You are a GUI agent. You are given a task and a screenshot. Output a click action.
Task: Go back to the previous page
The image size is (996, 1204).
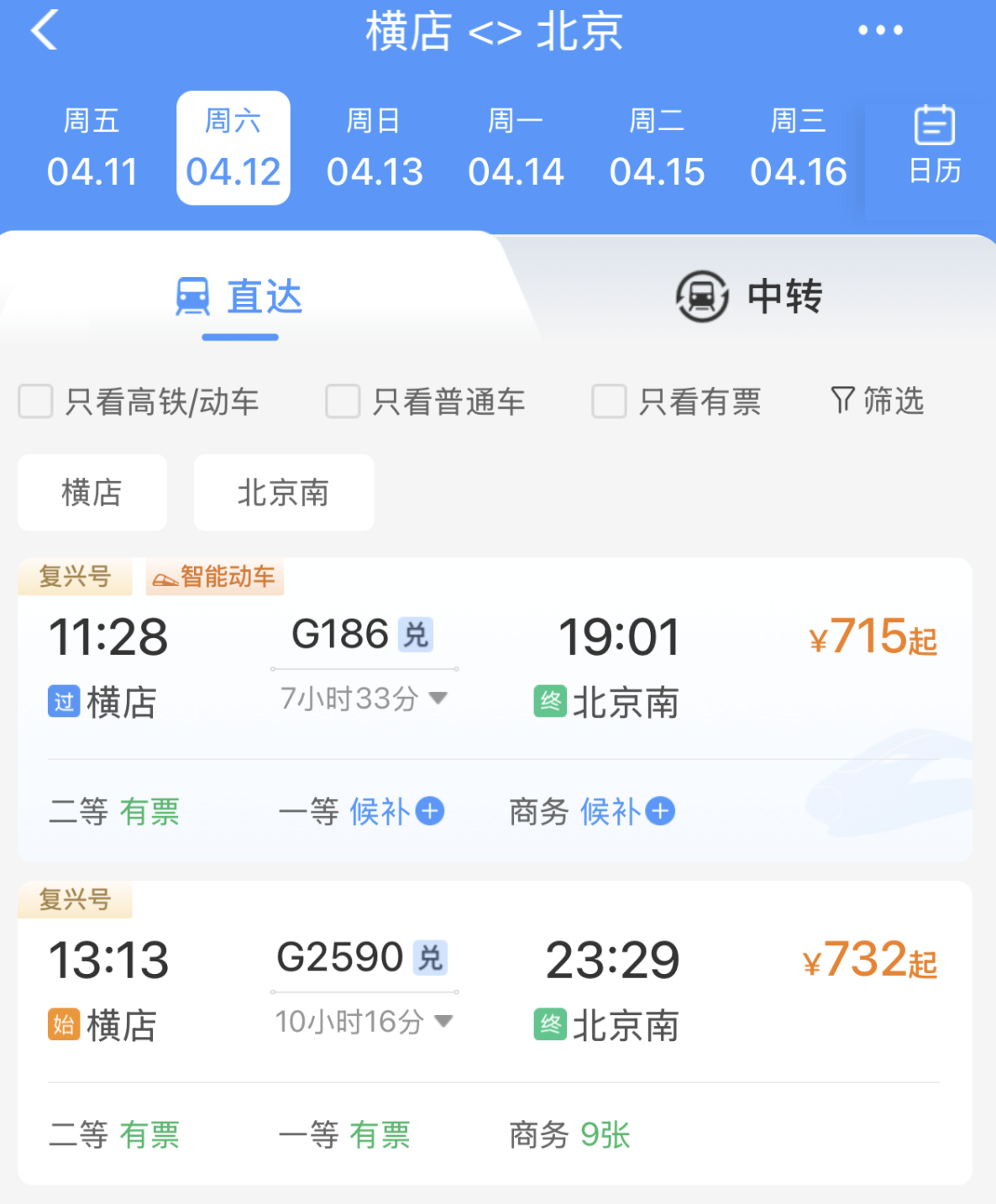44,31
